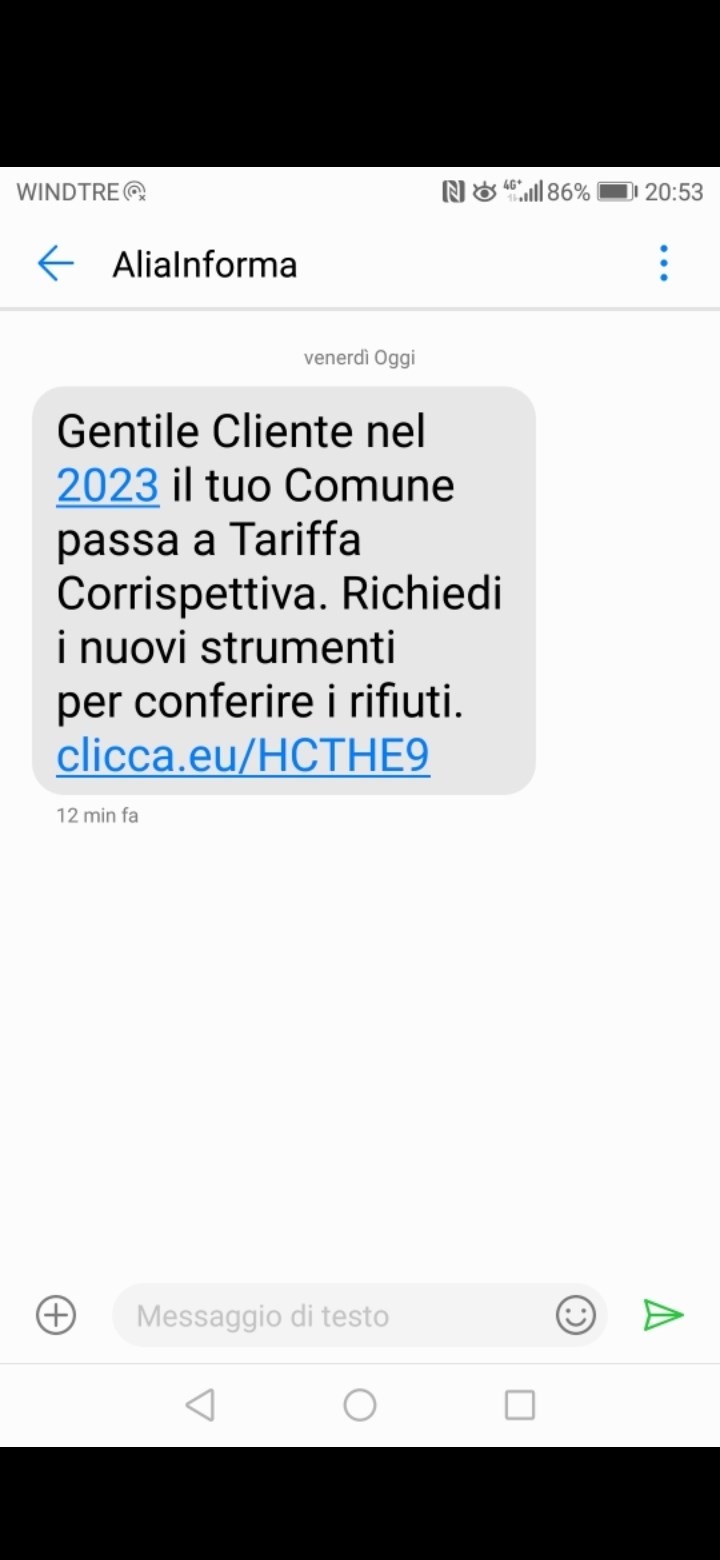Image resolution: width=720 pixels, height=1560 pixels.
Task: Open the clicca.eu/HCTHE9 link
Action: tap(242, 755)
